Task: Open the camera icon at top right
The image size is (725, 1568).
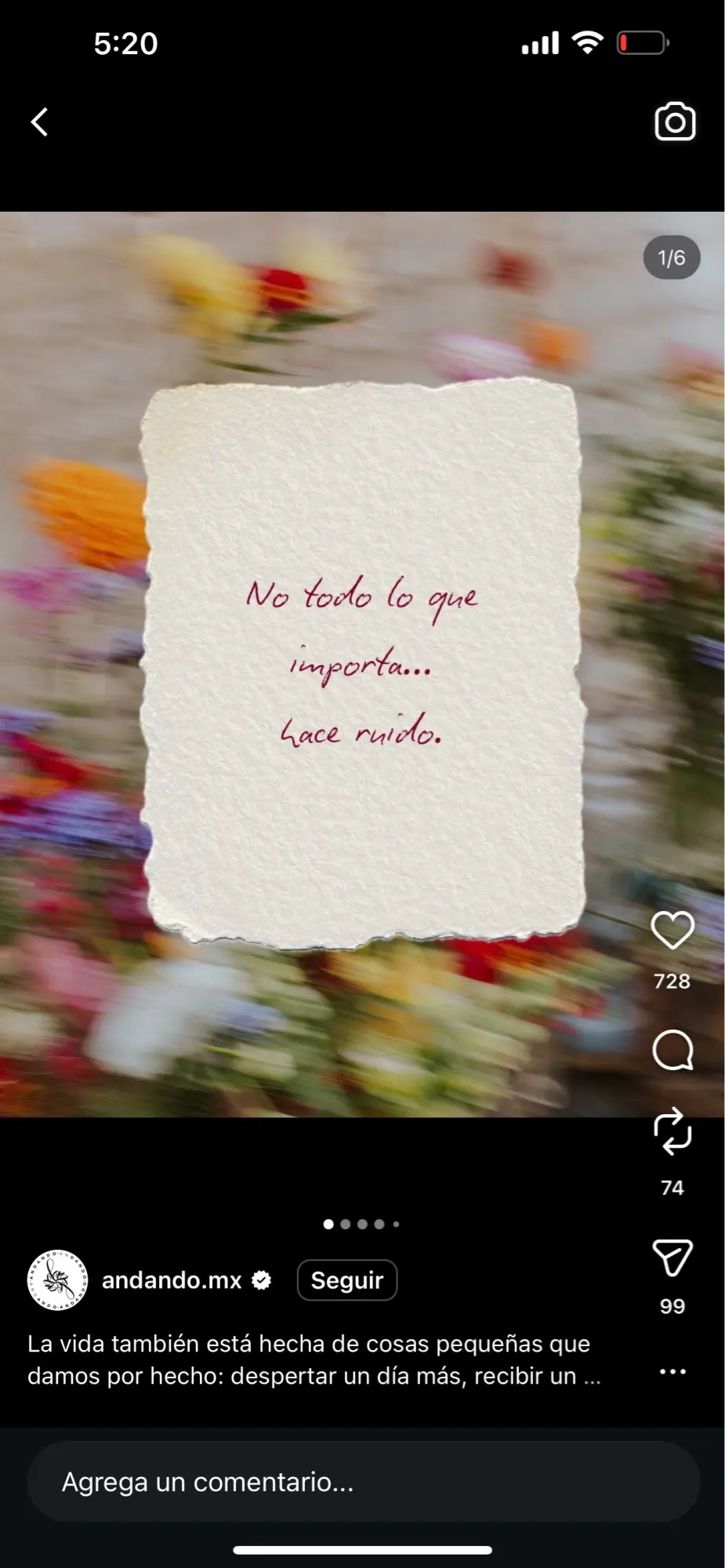Action: click(x=674, y=122)
